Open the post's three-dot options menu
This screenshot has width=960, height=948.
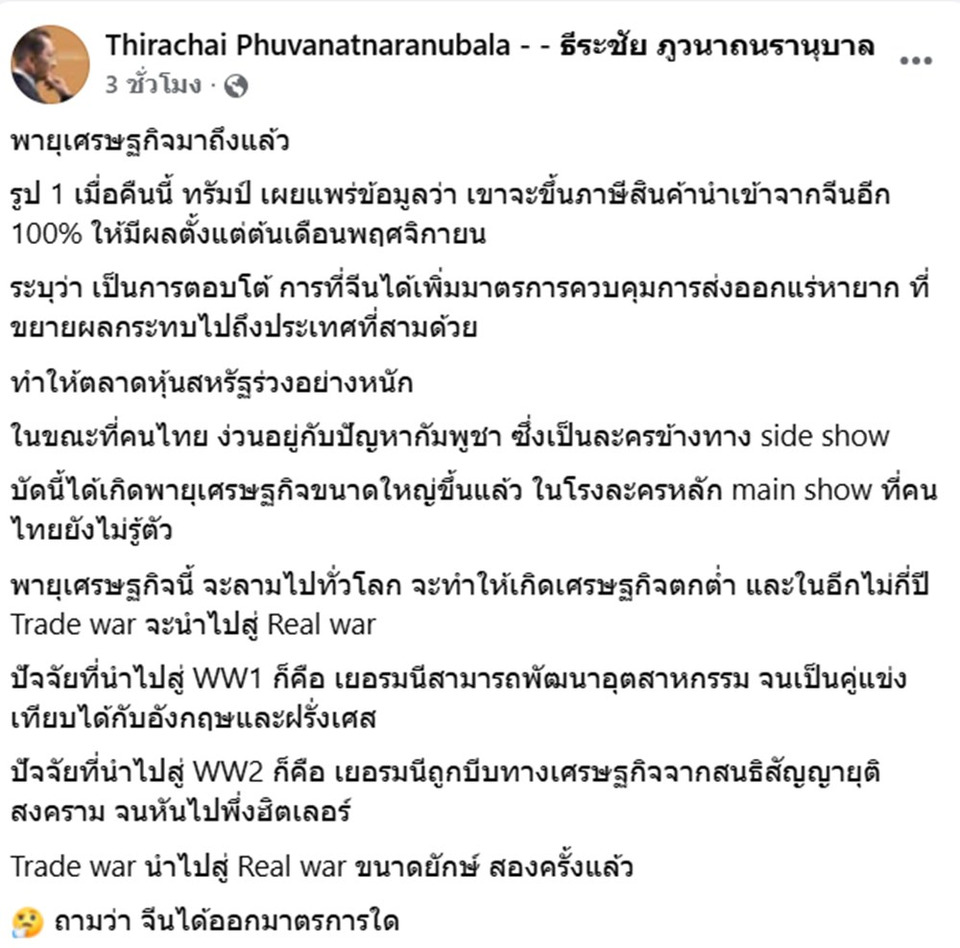point(915,60)
